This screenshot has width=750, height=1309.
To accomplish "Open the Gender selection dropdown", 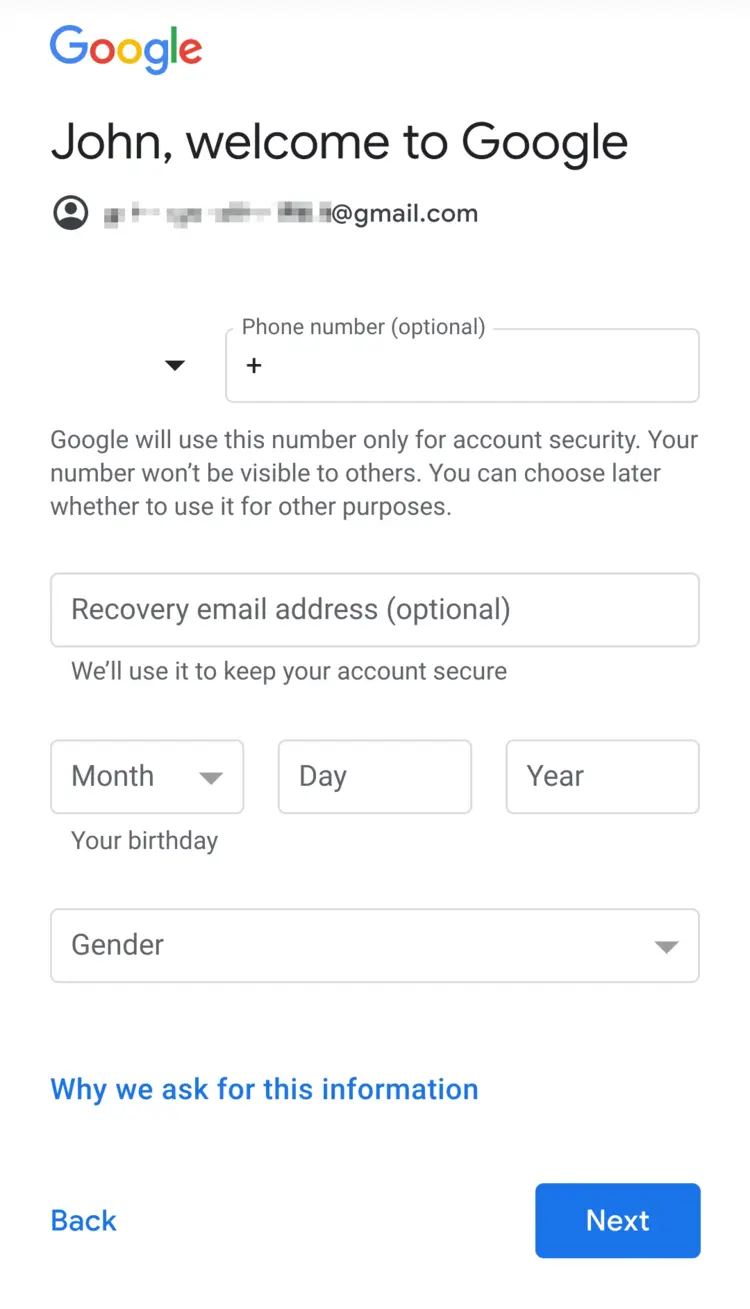I will (374, 945).
